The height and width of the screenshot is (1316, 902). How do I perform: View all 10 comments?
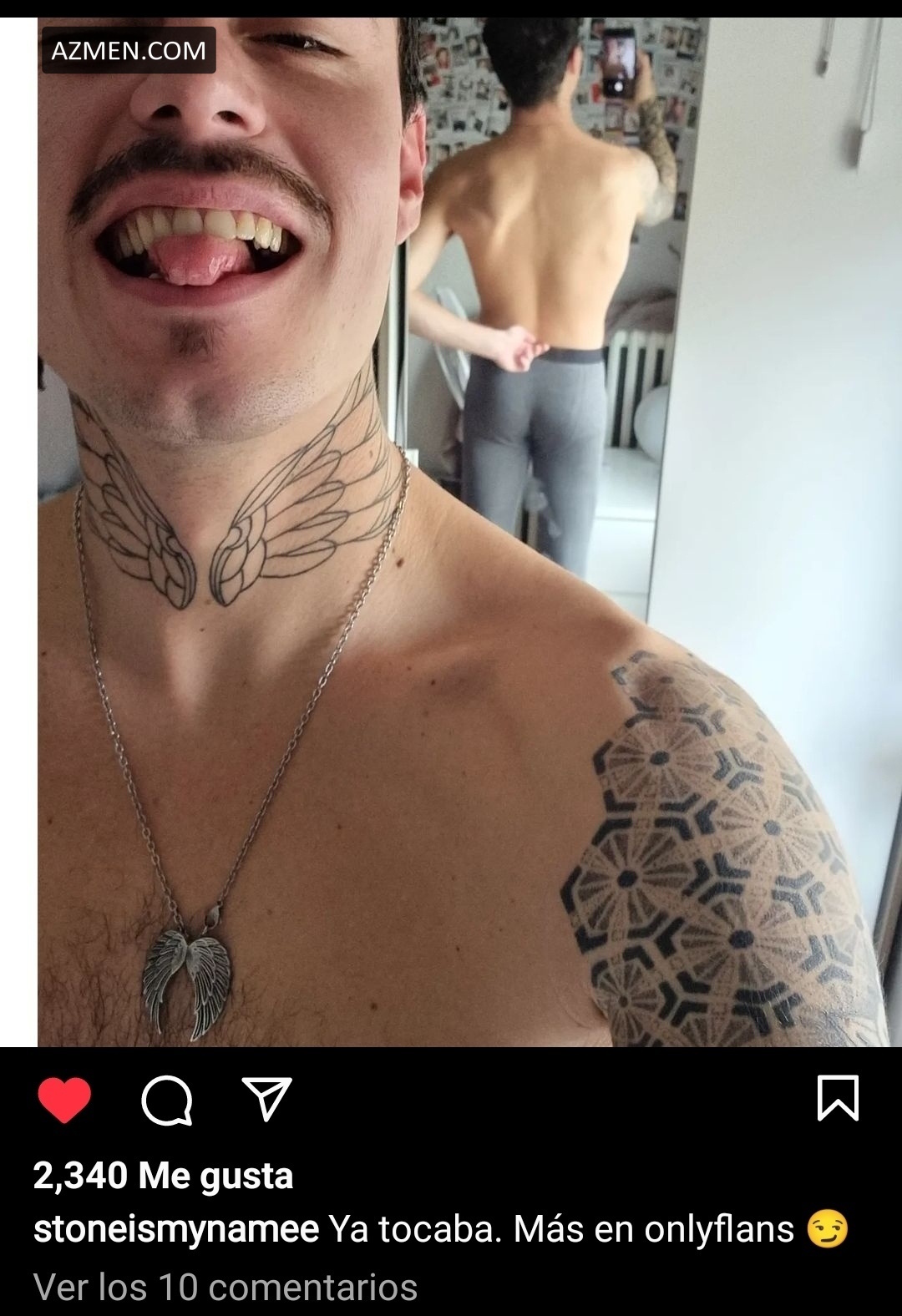(225, 1287)
